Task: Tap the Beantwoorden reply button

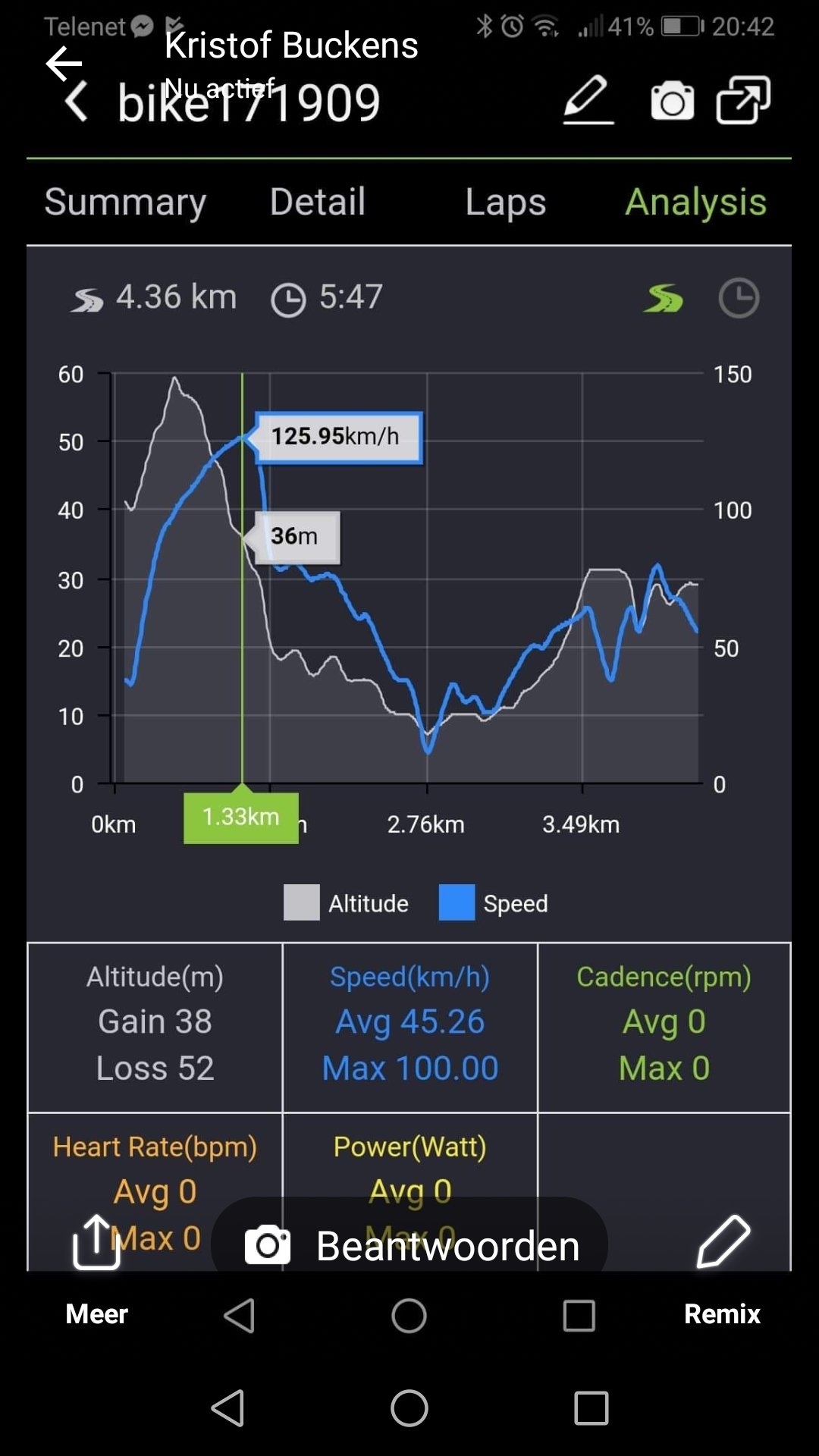Action: [409, 1245]
